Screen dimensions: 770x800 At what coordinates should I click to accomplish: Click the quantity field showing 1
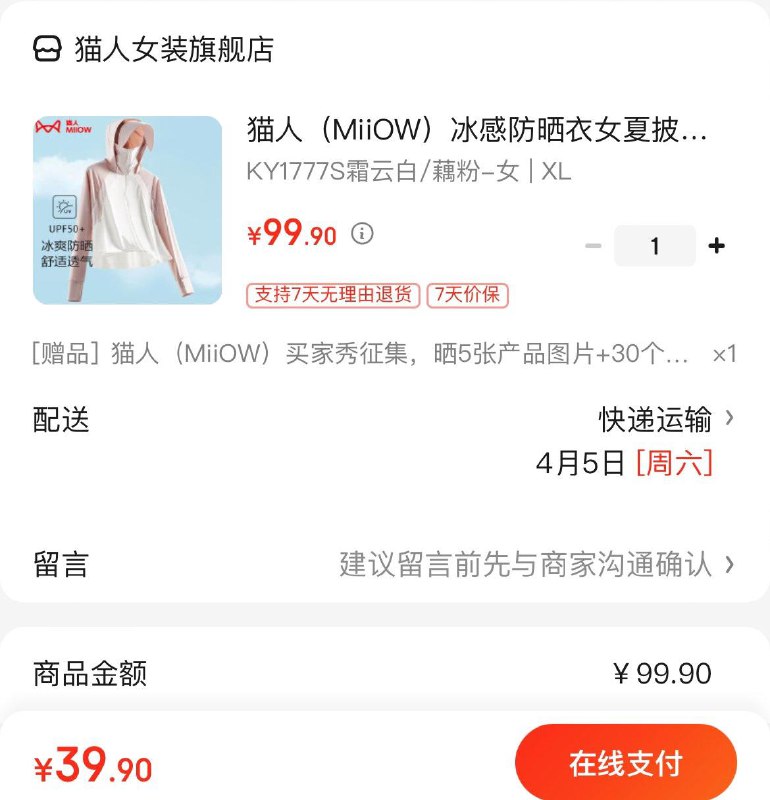click(655, 244)
